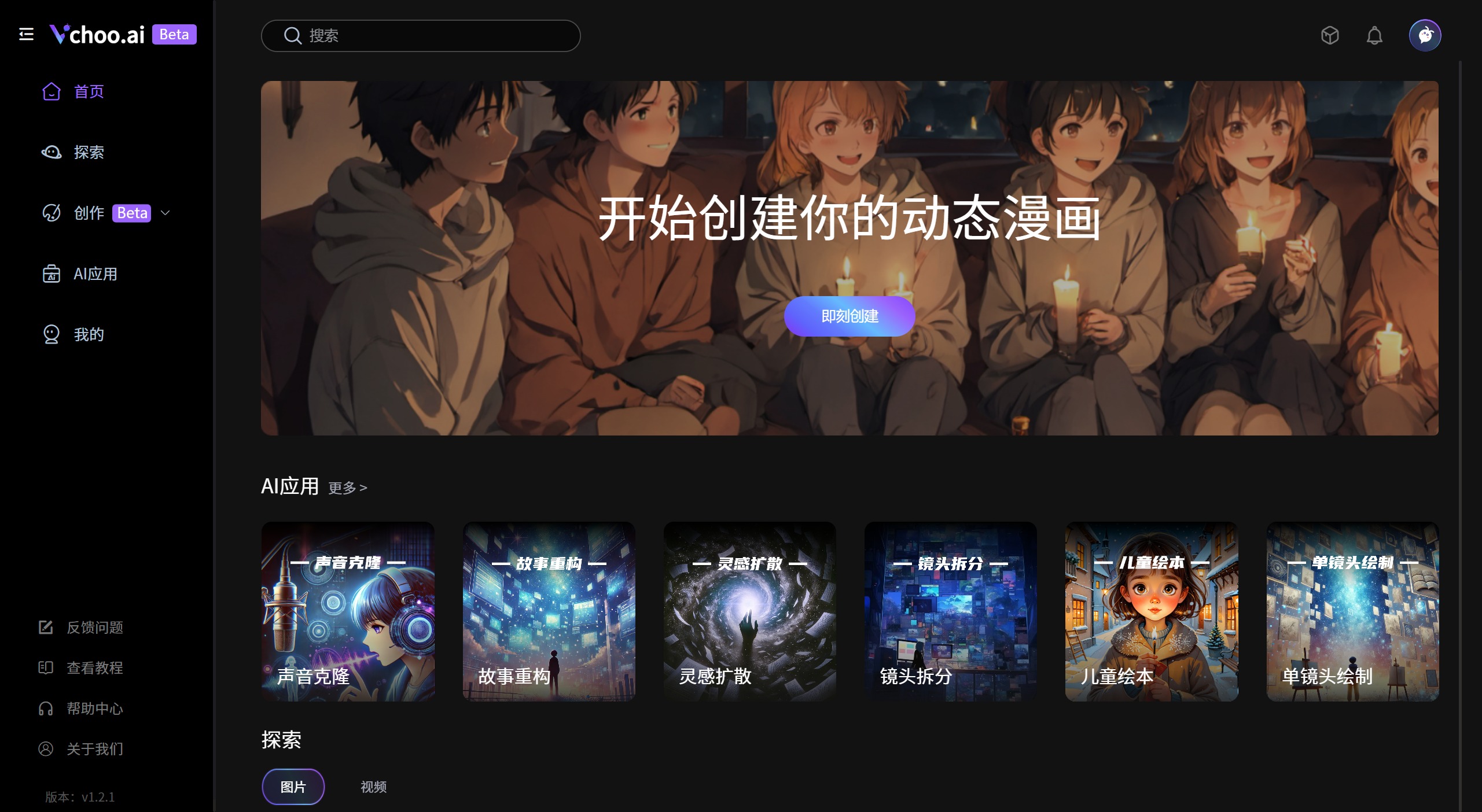Switch to the 视频 tab

[373, 787]
